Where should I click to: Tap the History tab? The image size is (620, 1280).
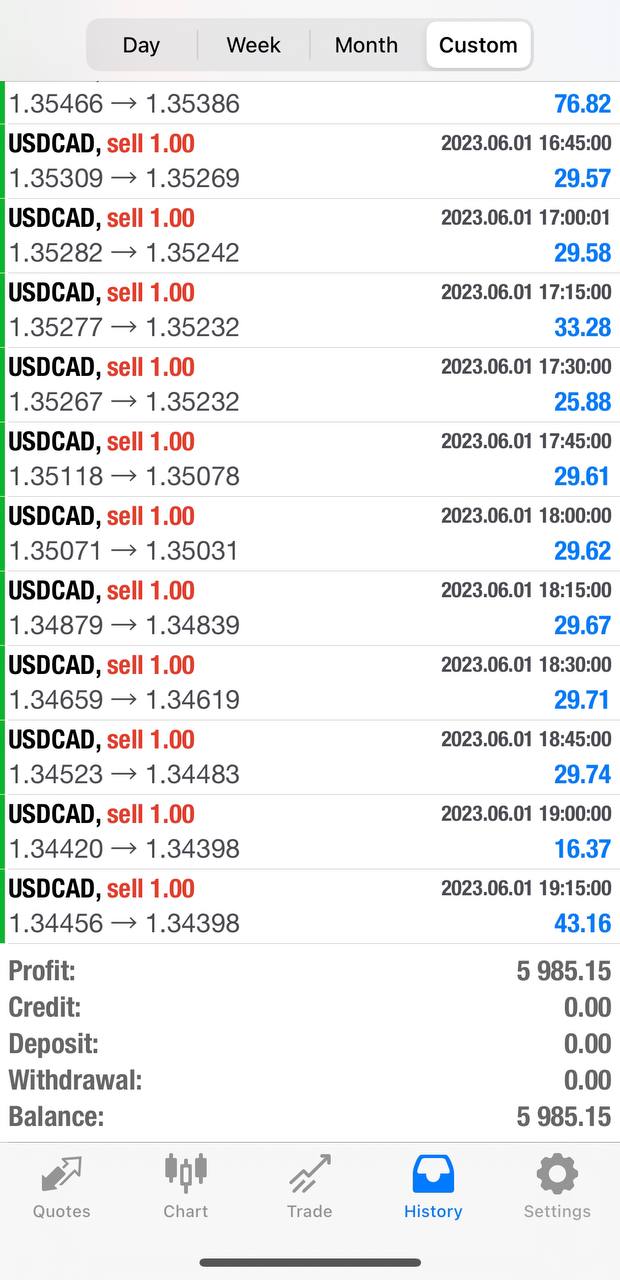pyautogui.click(x=433, y=1187)
